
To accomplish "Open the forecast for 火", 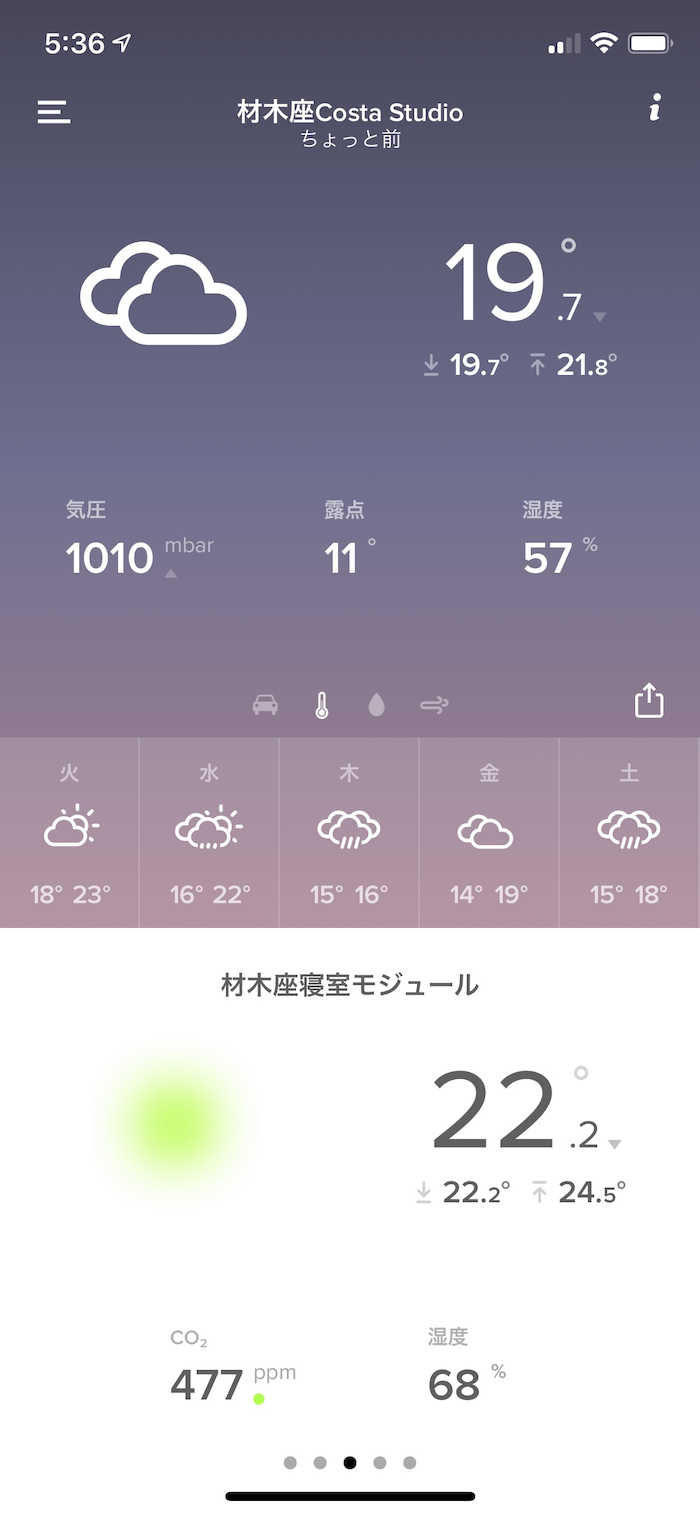I will pos(70,832).
